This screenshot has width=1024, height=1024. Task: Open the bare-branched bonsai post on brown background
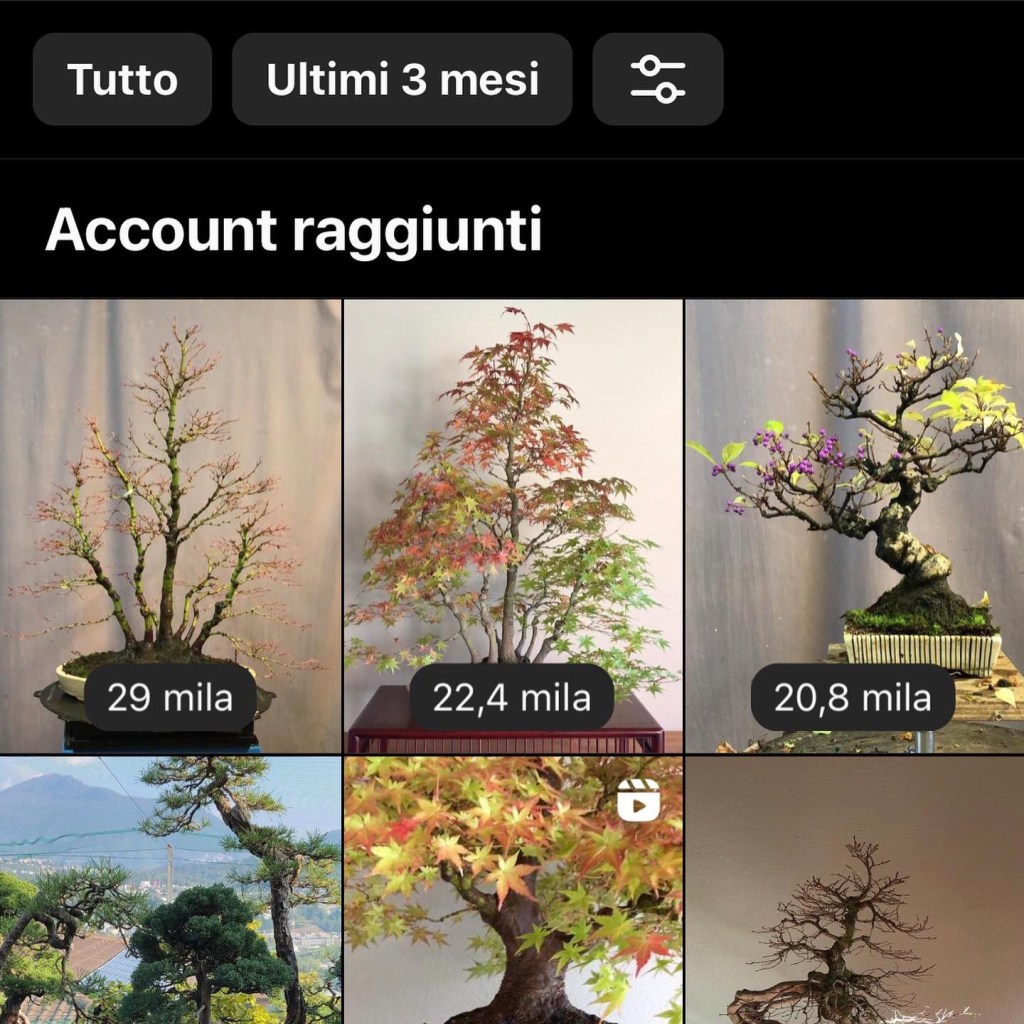point(855,890)
